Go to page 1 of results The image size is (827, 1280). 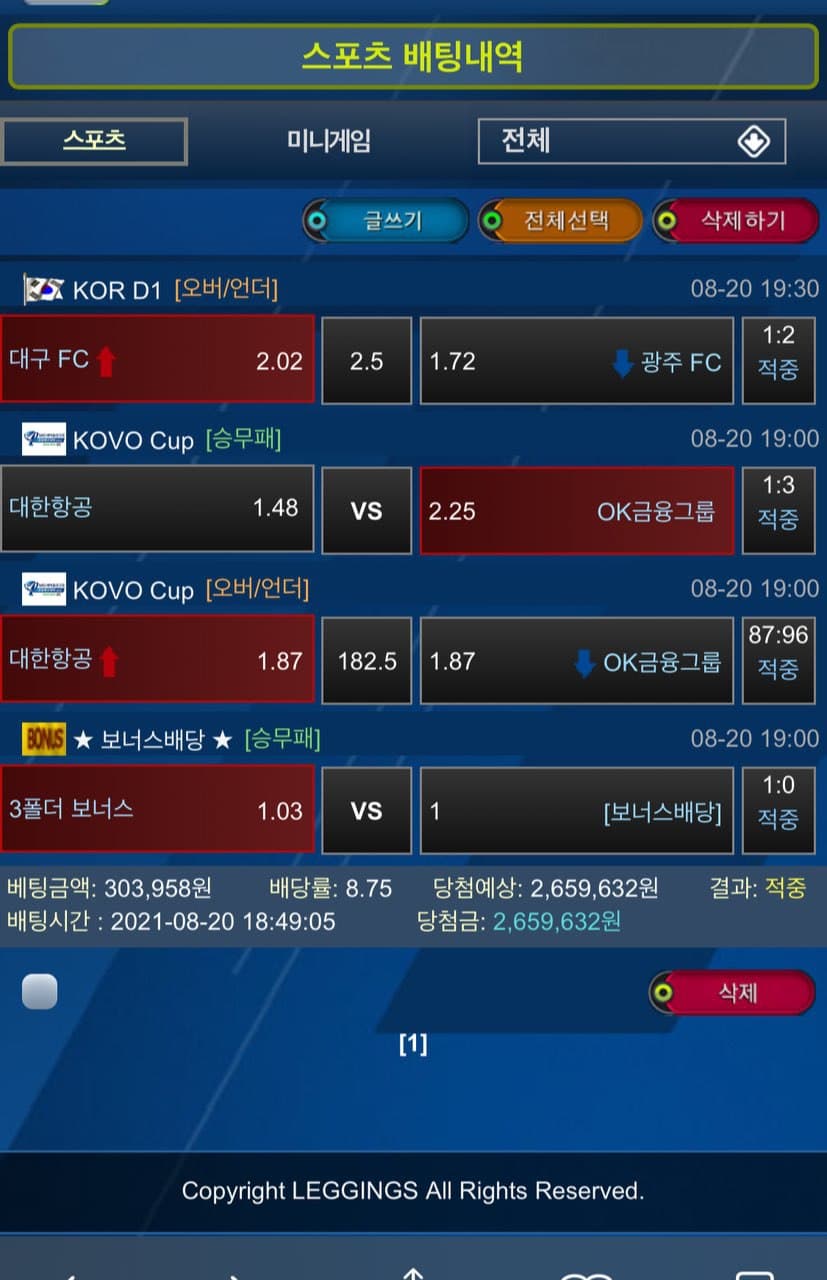413,1044
